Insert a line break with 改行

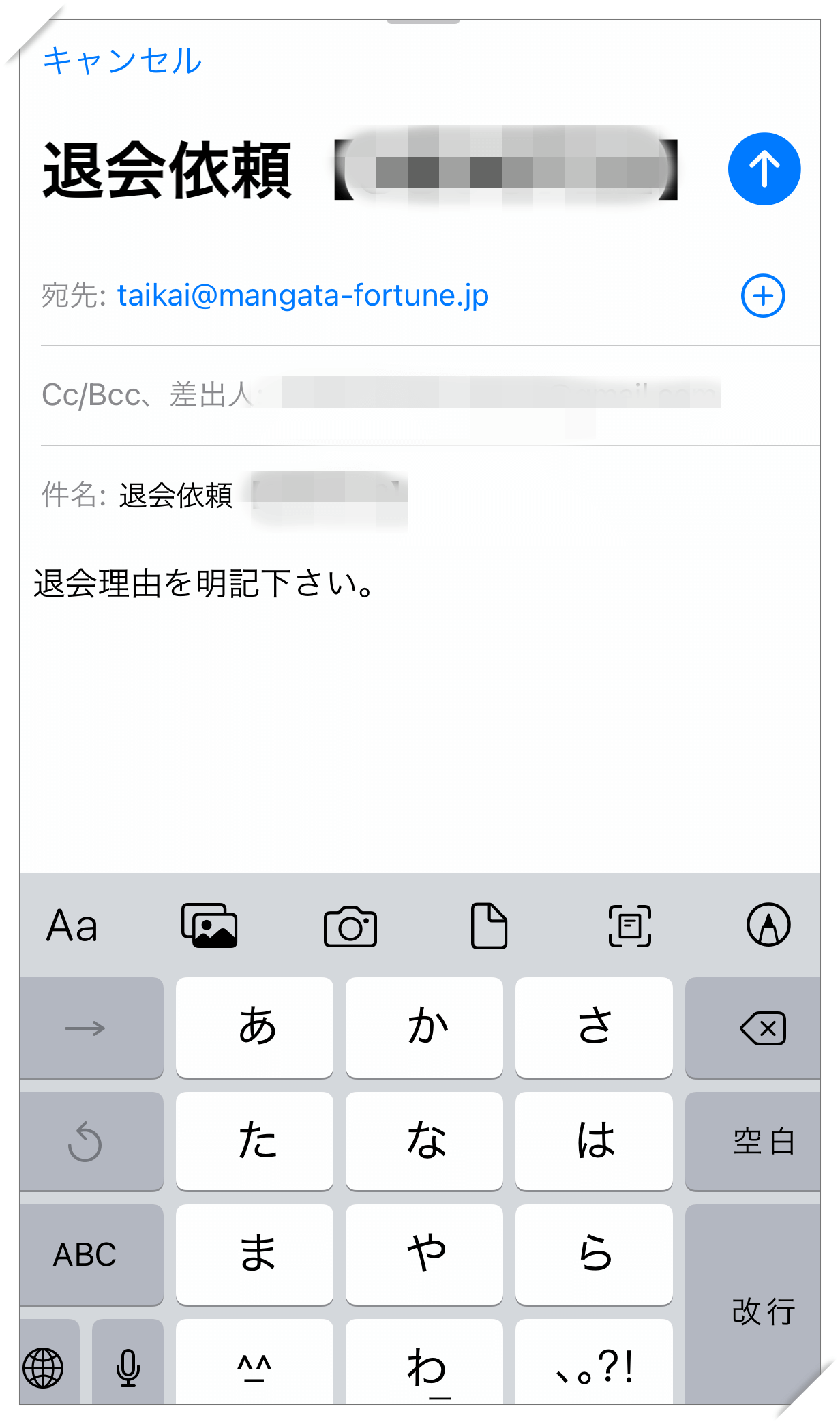click(x=762, y=1309)
